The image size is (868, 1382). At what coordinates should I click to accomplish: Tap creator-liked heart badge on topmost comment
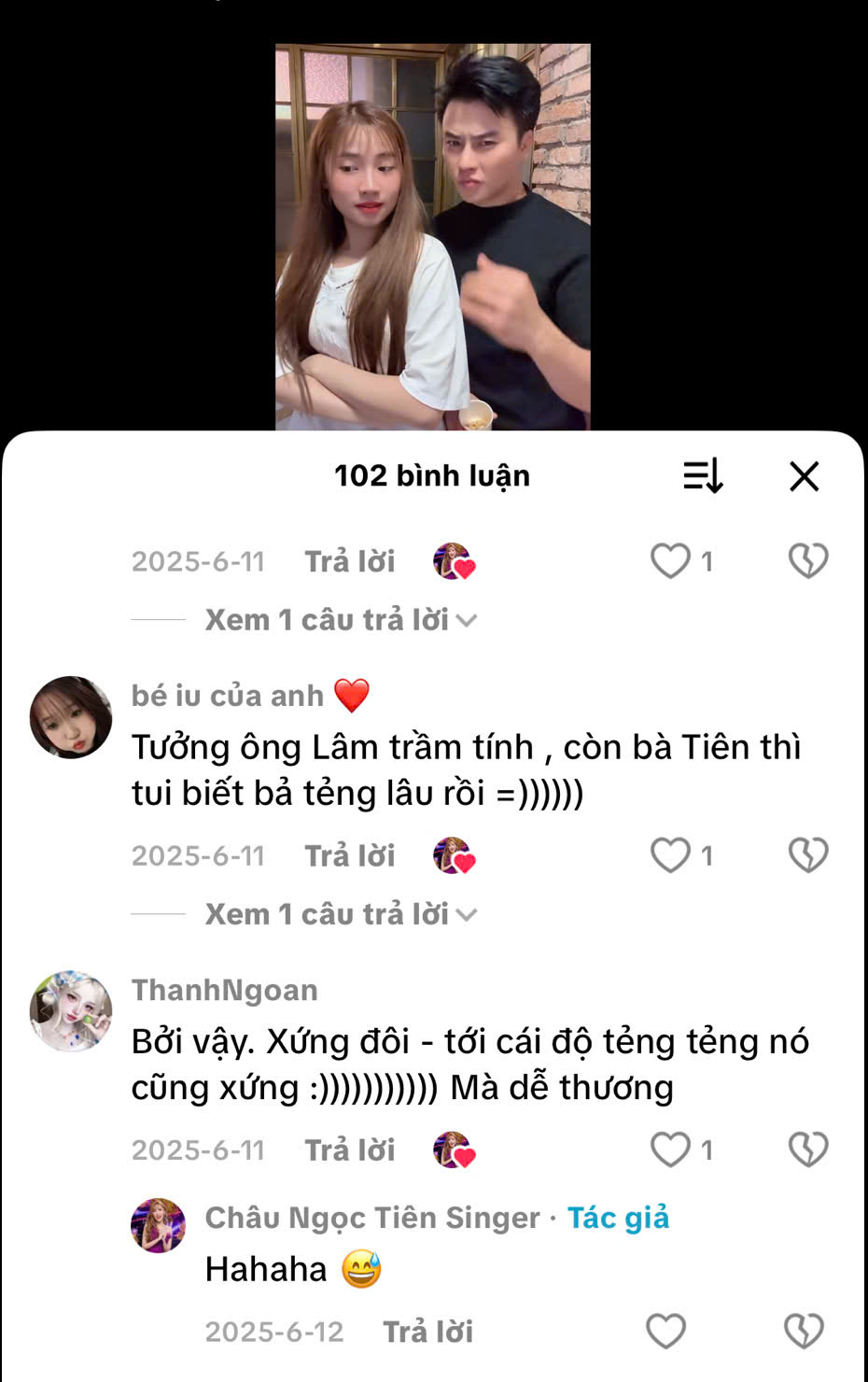[455, 560]
